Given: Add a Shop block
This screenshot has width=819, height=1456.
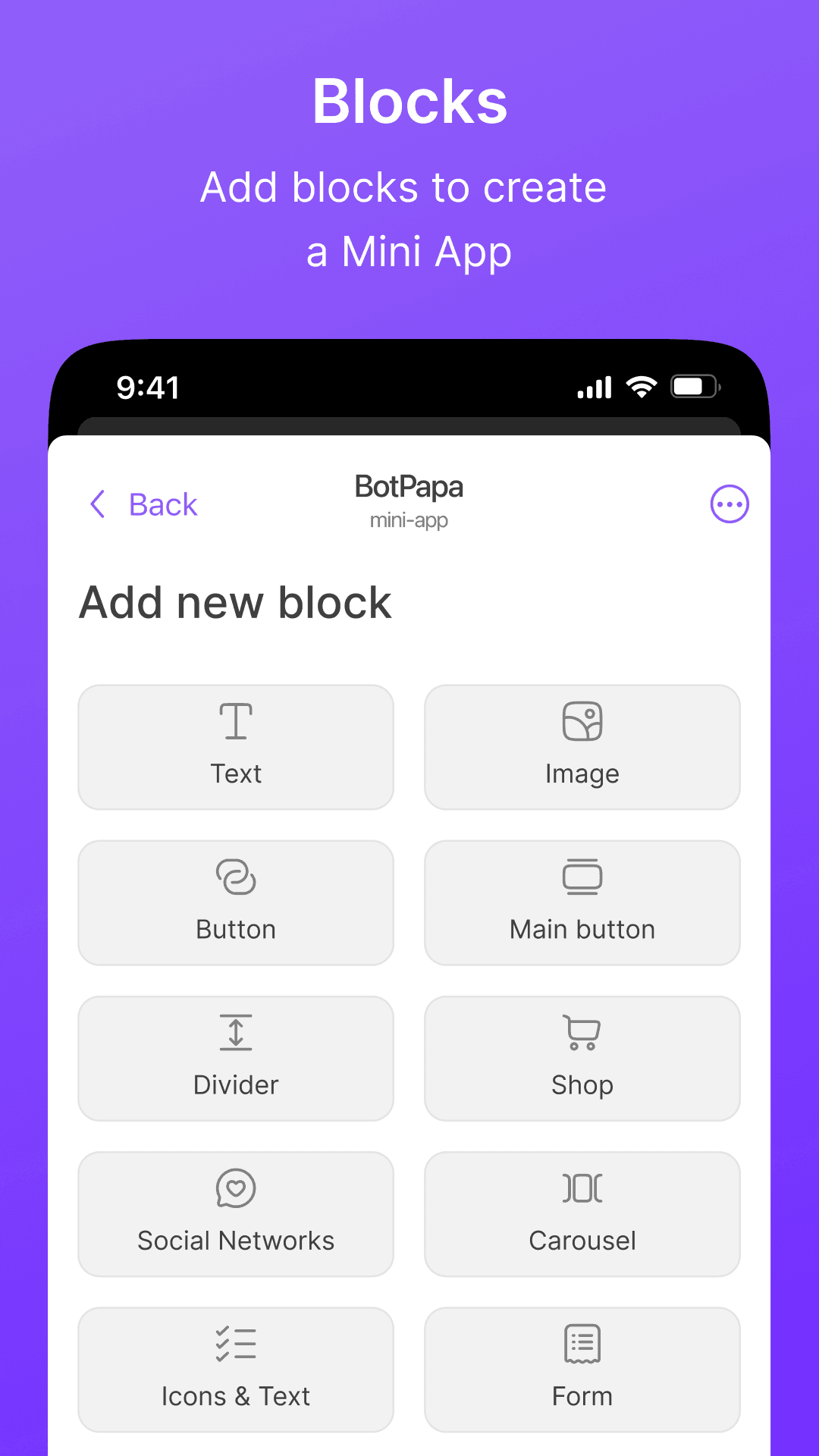Looking at the screenshot, I should point(582,1059).
